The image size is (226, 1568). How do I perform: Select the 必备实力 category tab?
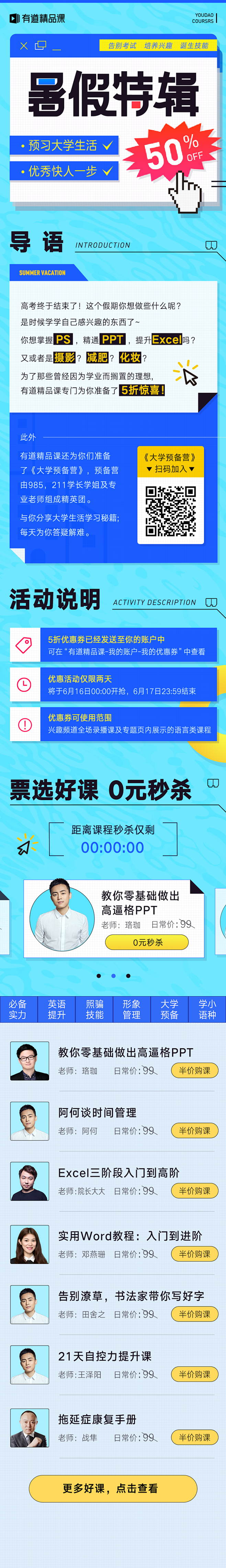coord(18,1009)
